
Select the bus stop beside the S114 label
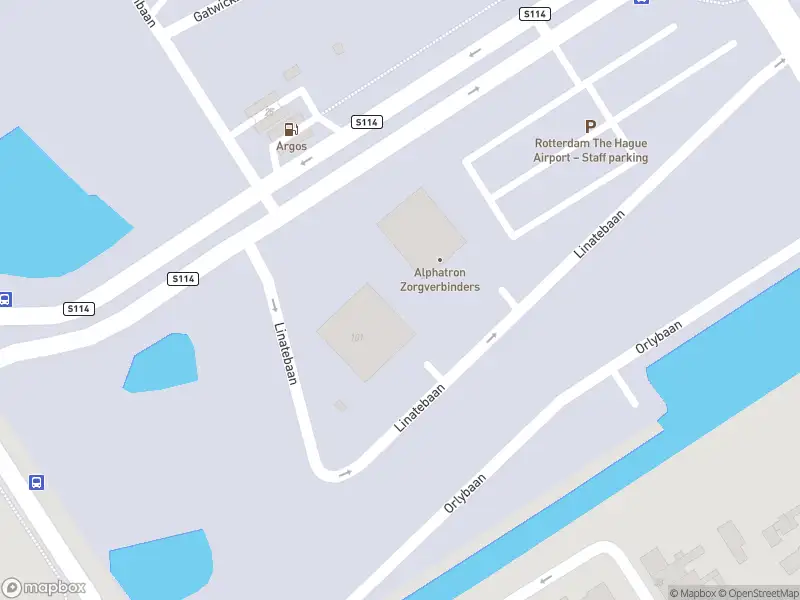[x=5, y=299]
